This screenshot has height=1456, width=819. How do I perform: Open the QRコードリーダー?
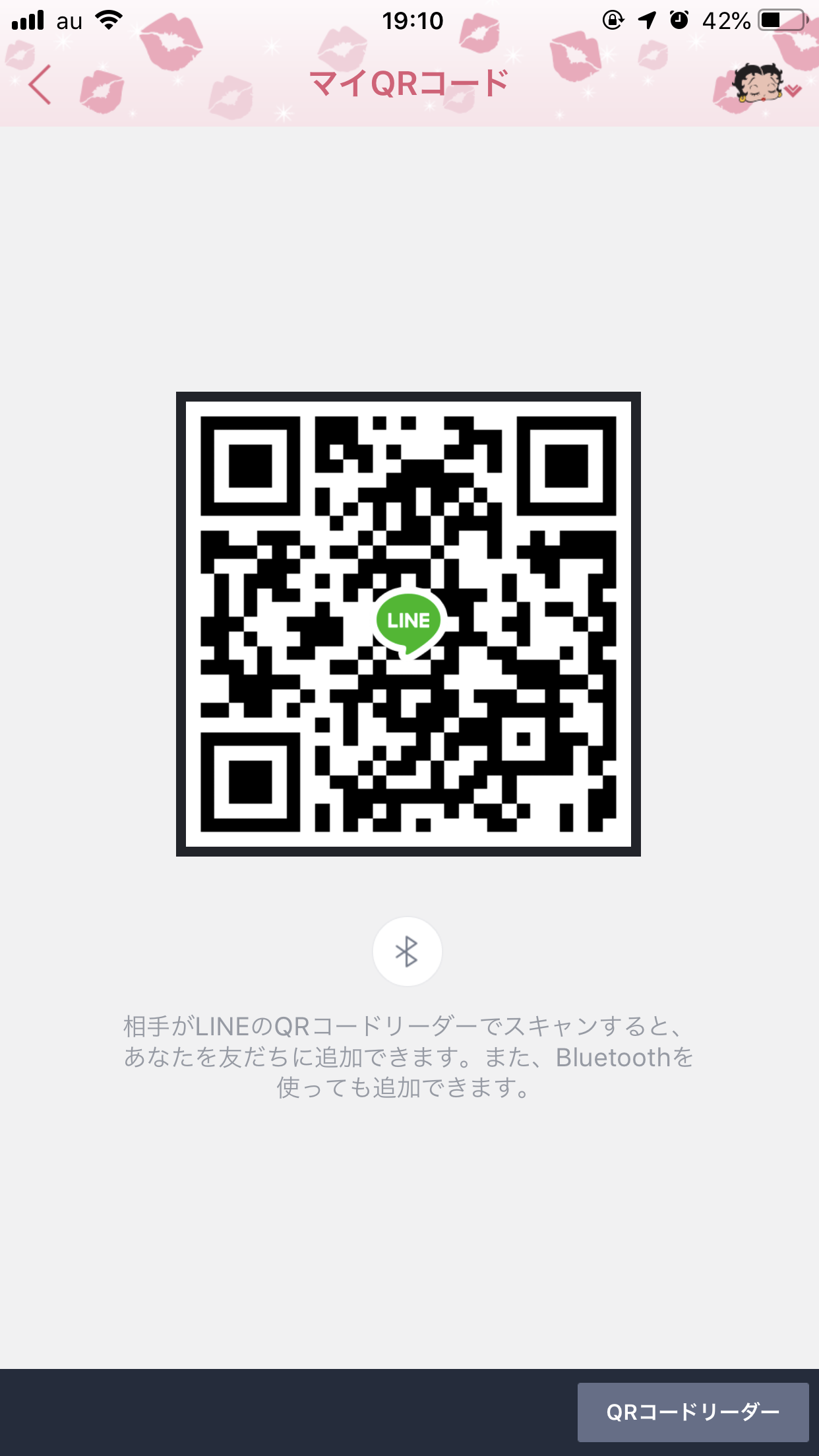click(692, 1412)
